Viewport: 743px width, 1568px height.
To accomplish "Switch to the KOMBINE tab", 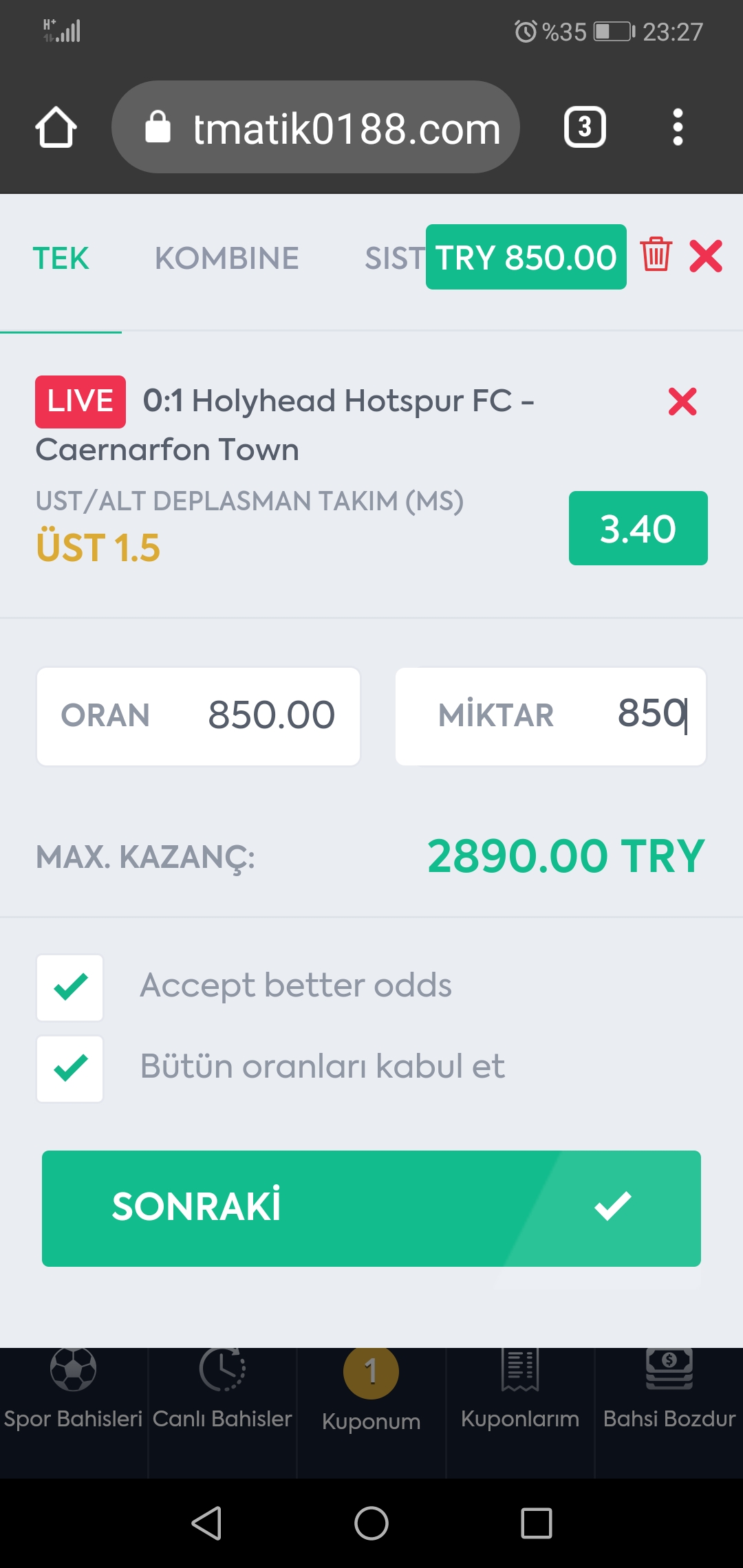I will coord(227,259).
